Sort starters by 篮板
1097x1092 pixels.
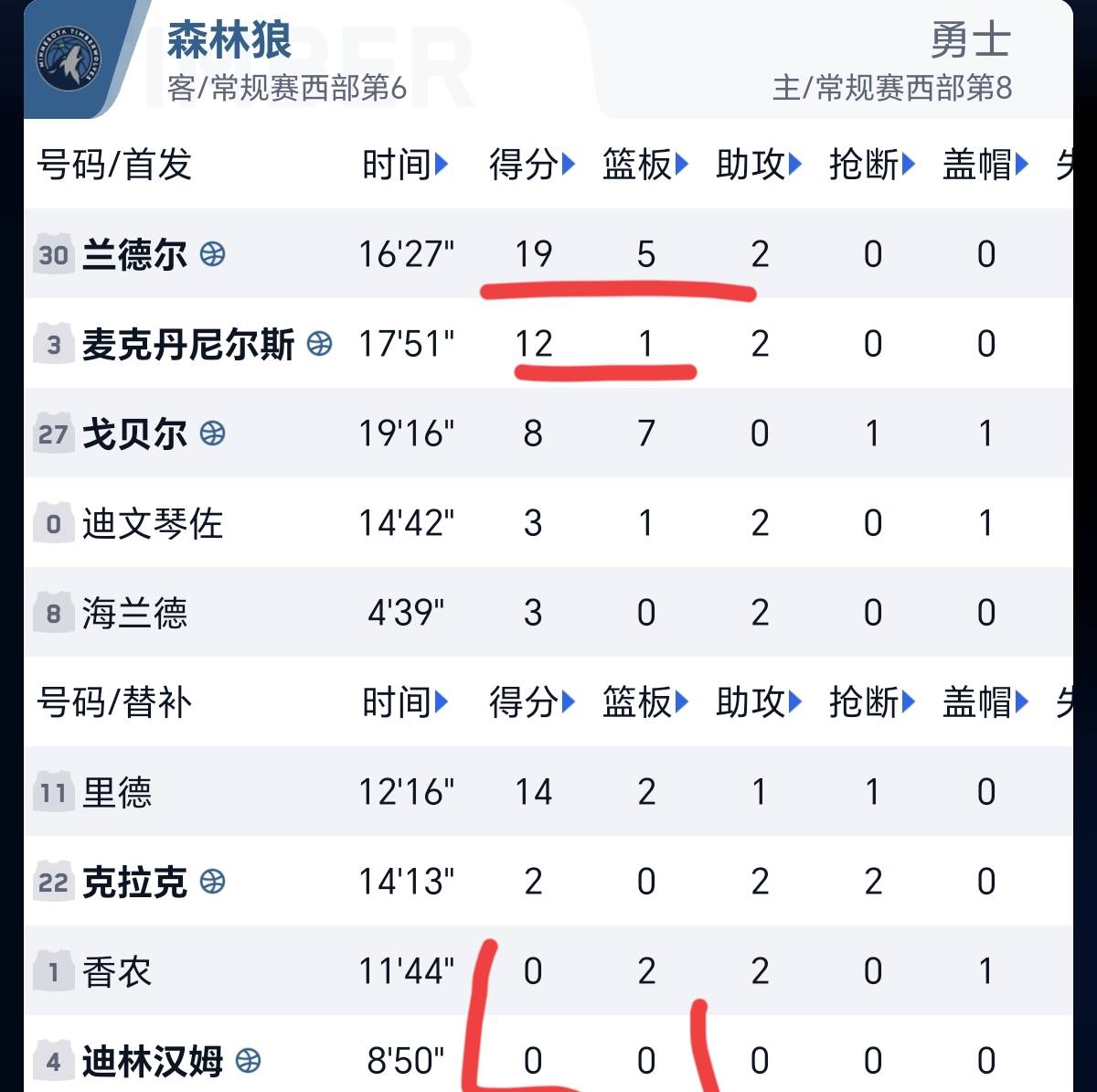click(x=645, y=165)
